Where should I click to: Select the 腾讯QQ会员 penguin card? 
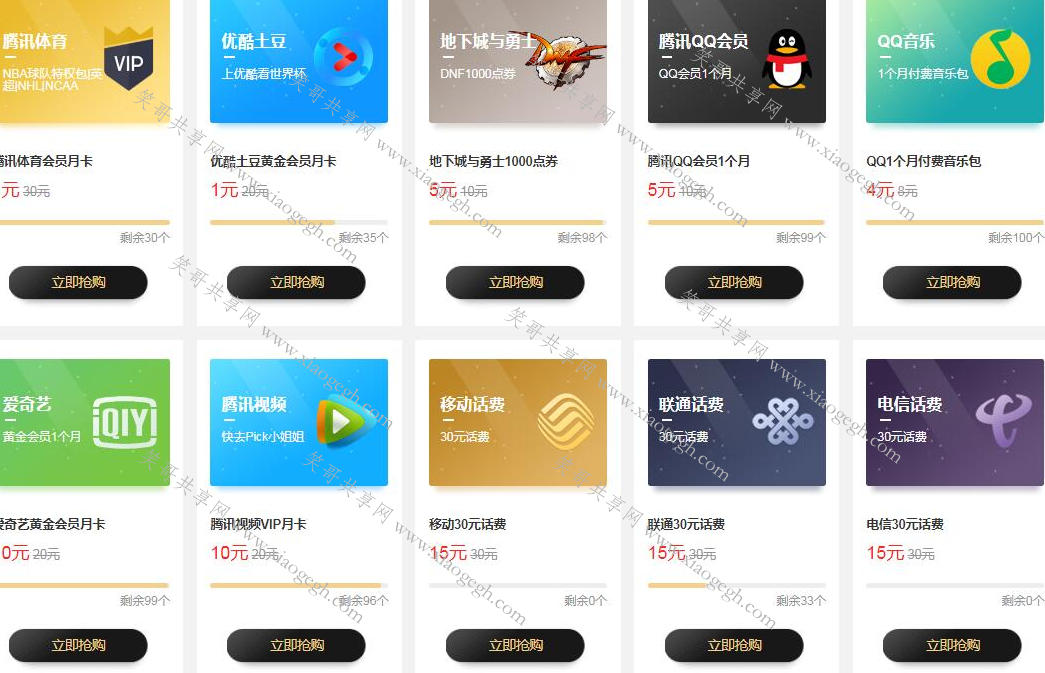point(736,62)
